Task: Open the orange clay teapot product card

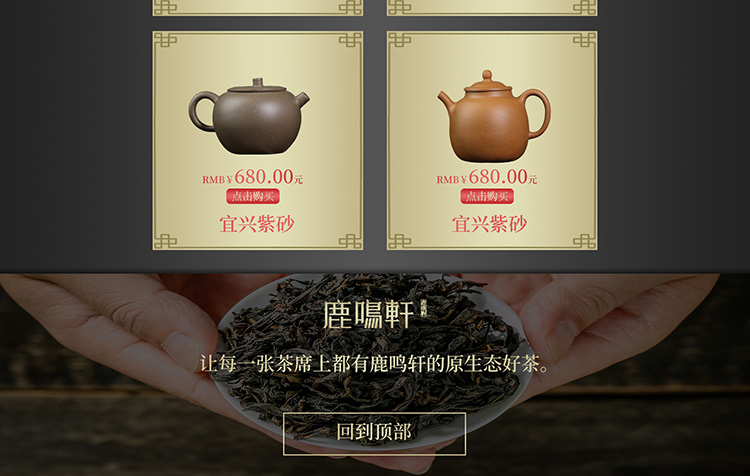Action: (493, 118)
